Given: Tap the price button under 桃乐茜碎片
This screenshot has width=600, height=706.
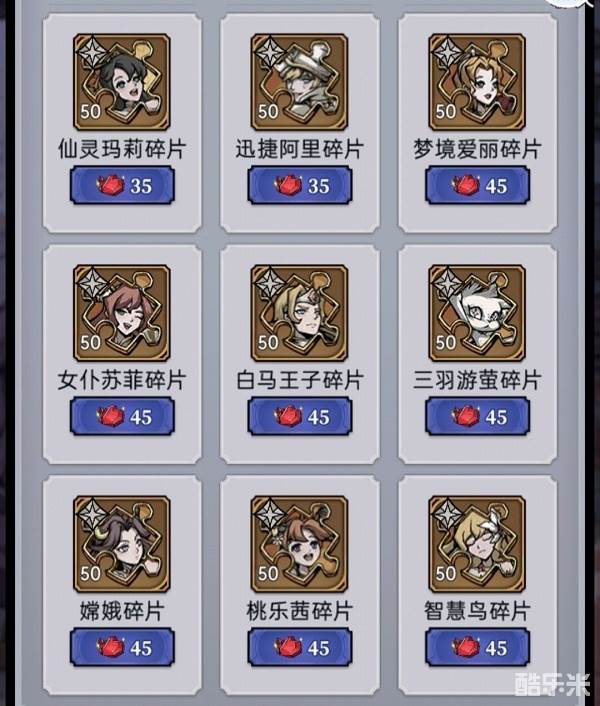Looking at the screenshot, I should tap(300, 647).
